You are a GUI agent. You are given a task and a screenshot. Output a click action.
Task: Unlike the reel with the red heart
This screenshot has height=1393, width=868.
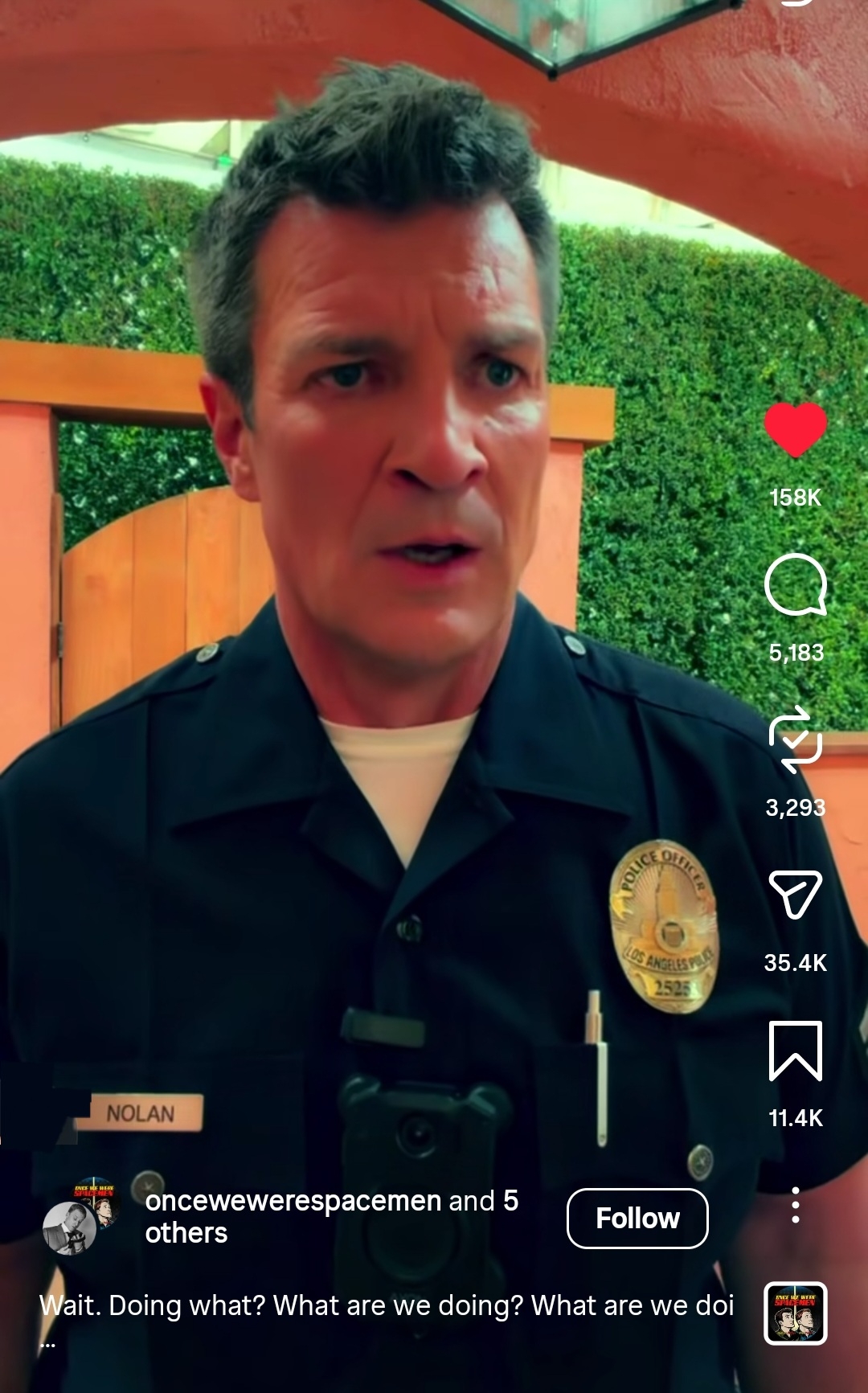click(x=795, y=429)
